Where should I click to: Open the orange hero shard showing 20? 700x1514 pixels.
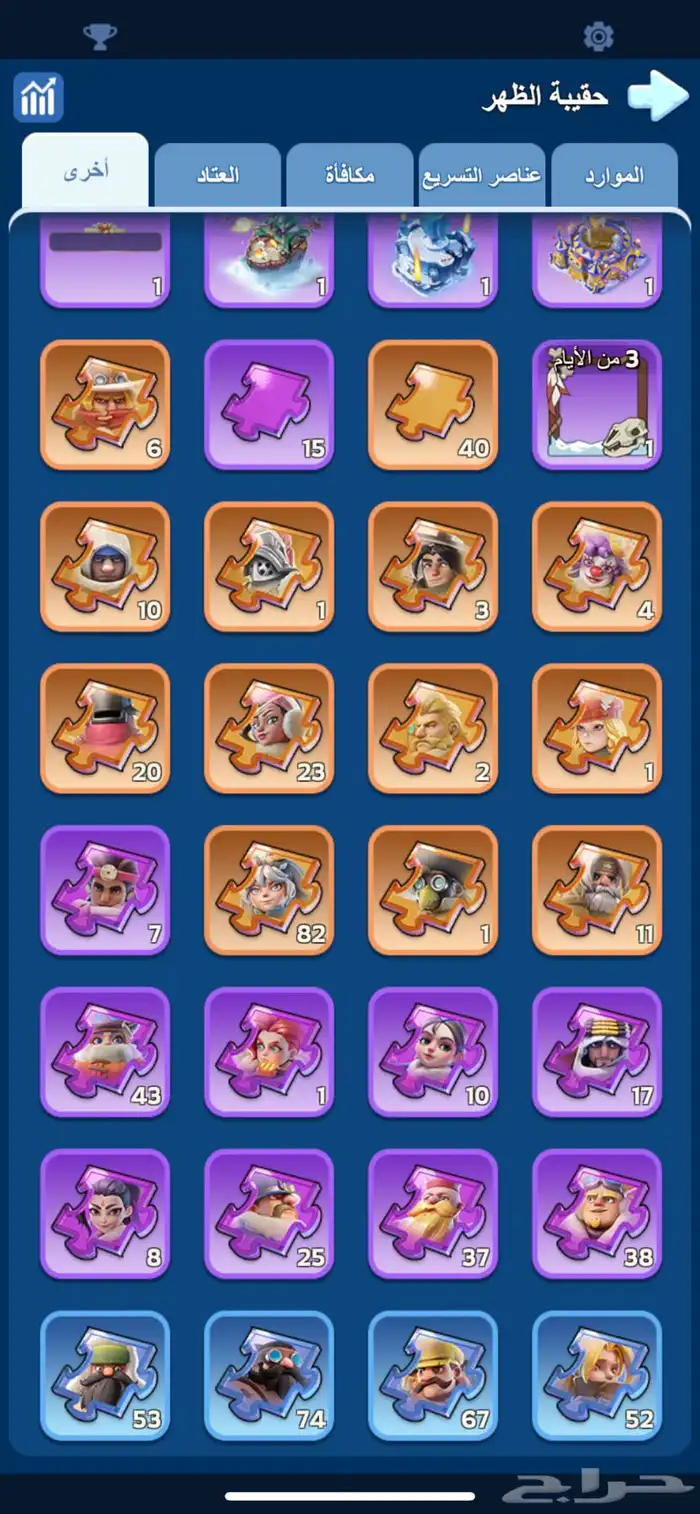click(x=105, y=728)
